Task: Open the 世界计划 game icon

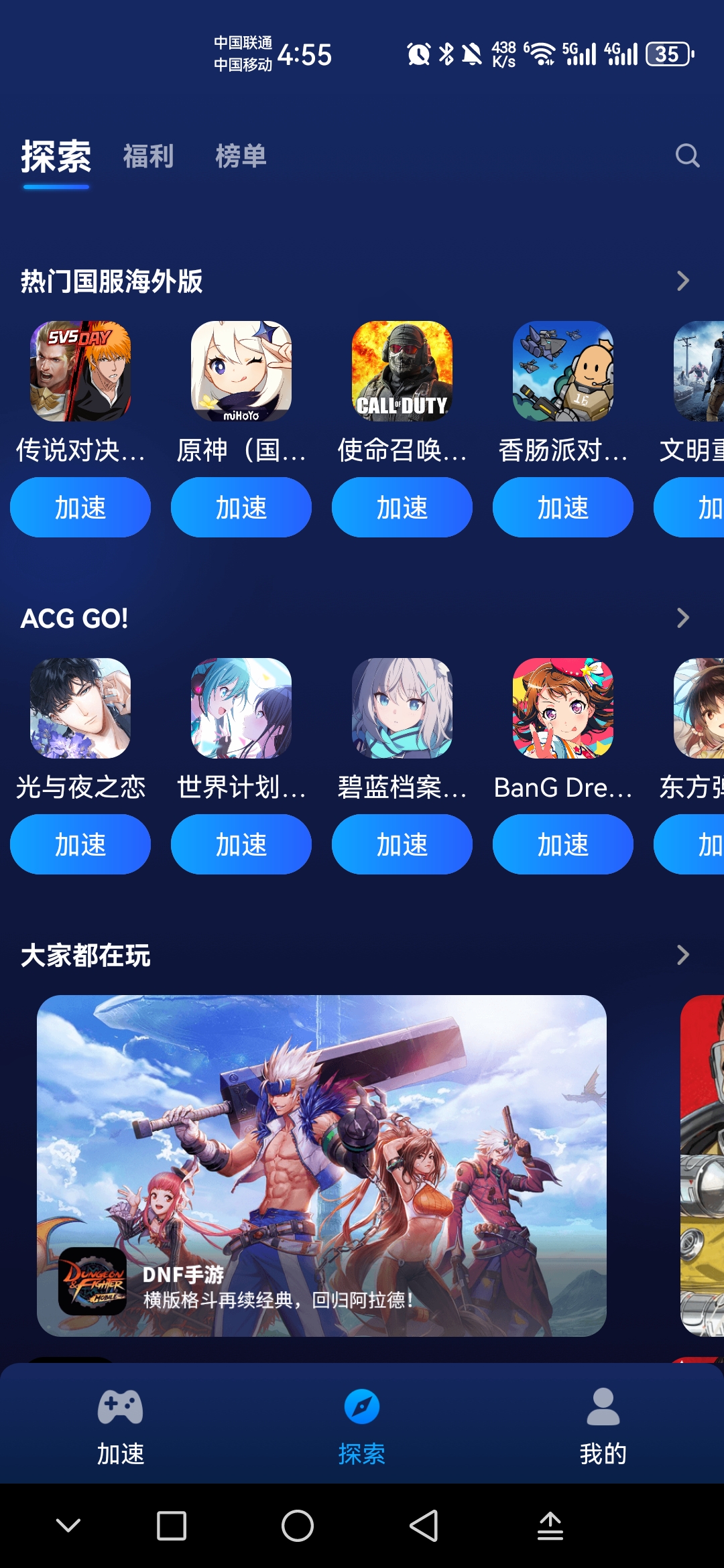Action: click(x=241, y=708)
